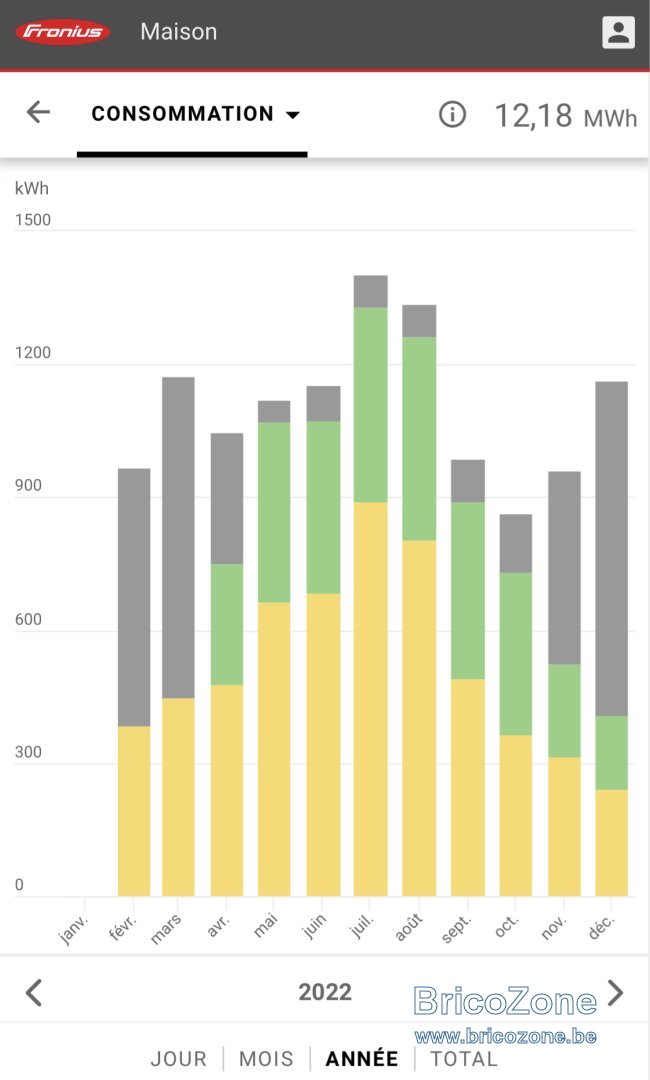Tap the juil. bar in the chart
Screen dimensions: 650x1080
click(370, 585)
